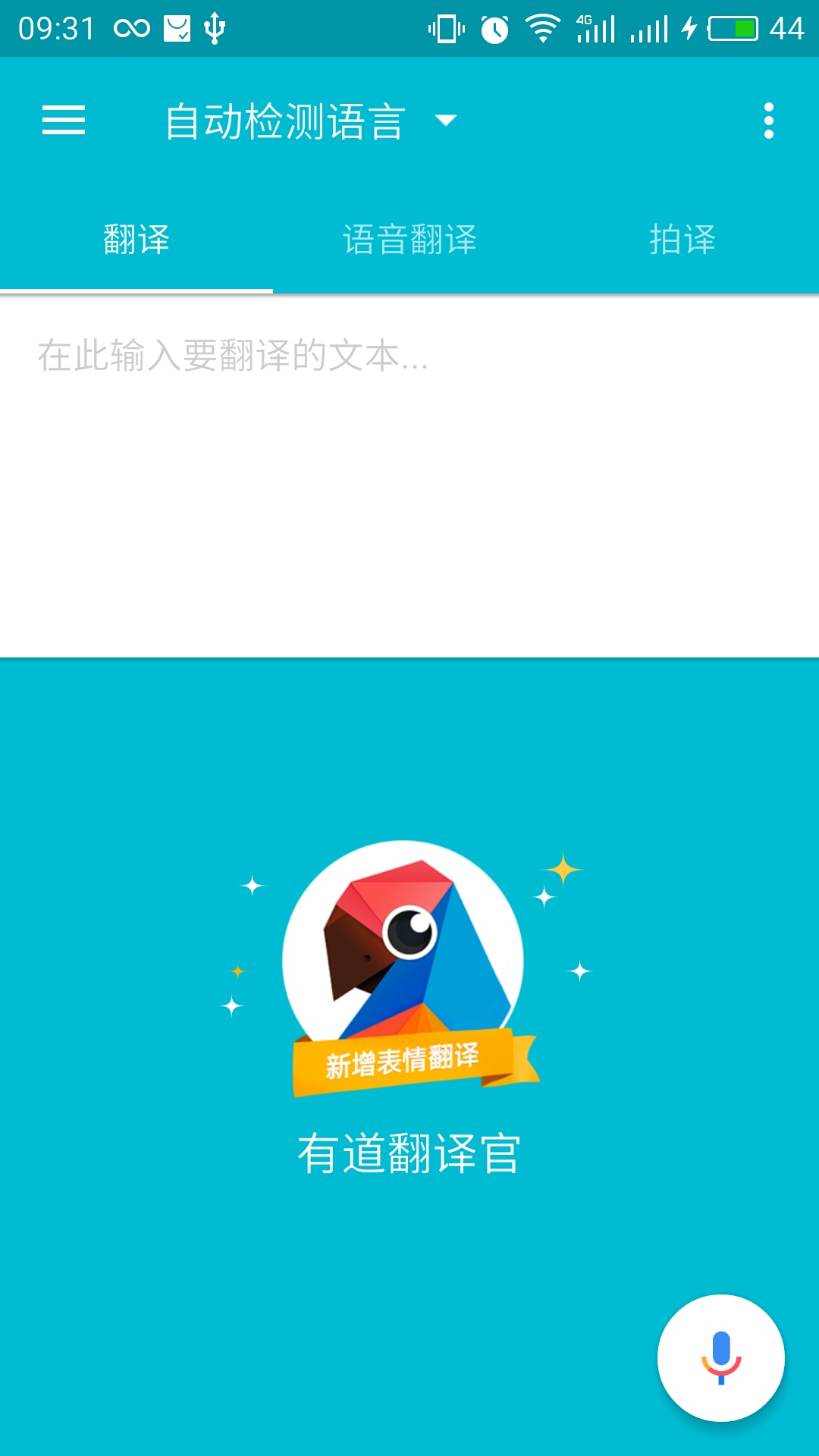This screenshot has height=1456, width=819.
Task: Switch to the 语音翻译 tab
Action: click(409, 240)
